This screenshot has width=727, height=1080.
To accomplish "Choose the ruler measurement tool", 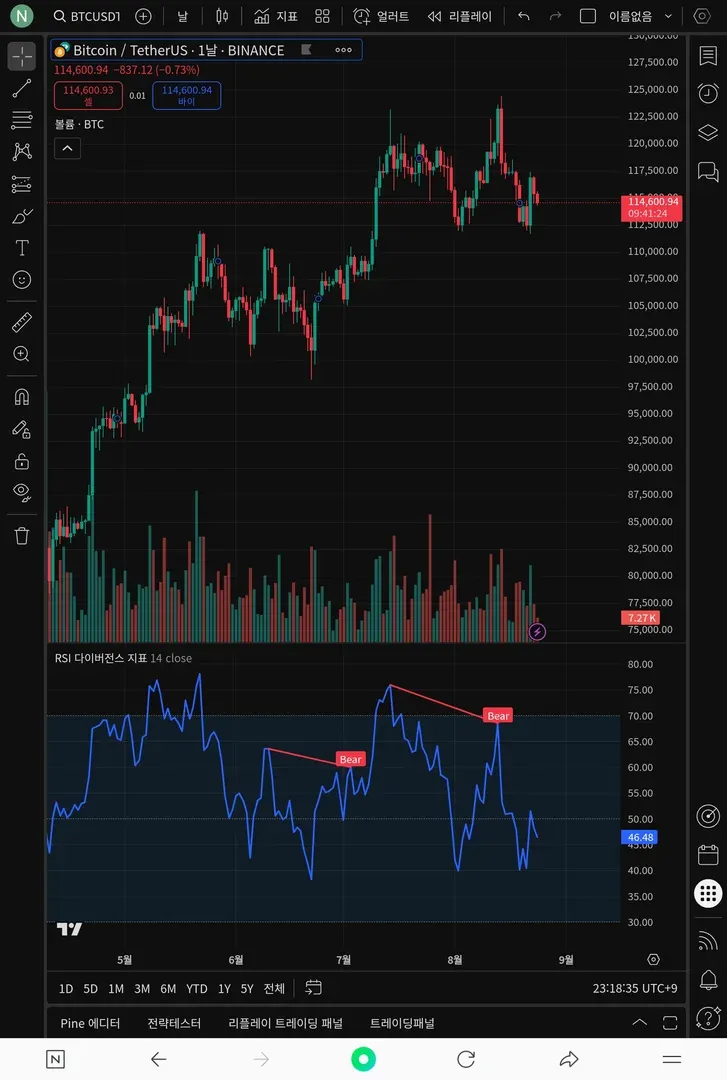I will pos(22,322).
